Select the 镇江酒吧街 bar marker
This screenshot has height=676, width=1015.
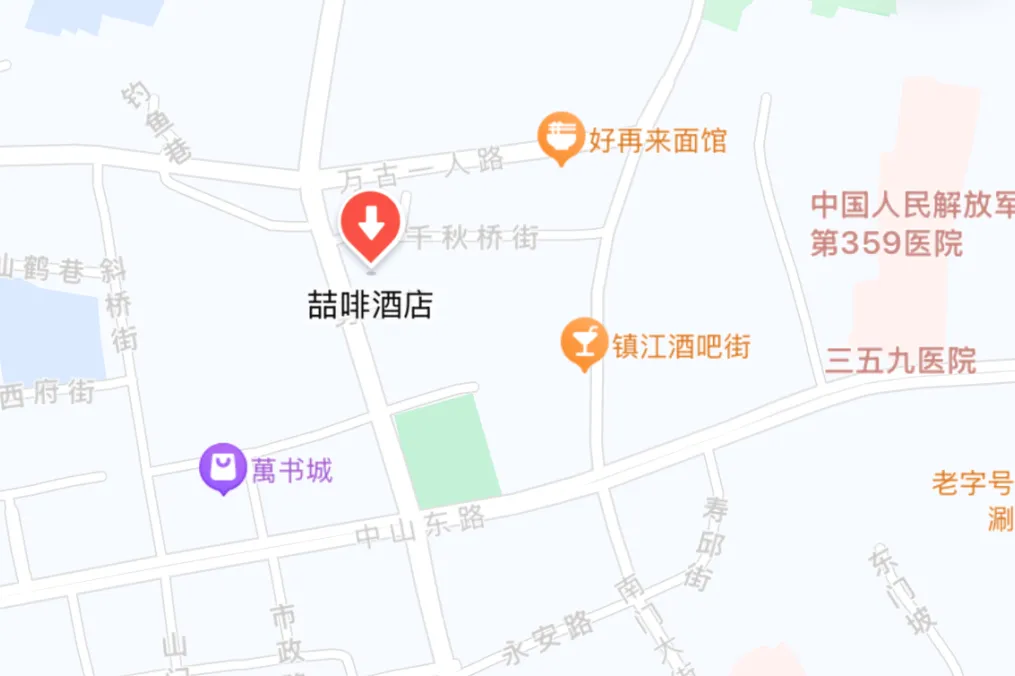[x=584, y=342]
